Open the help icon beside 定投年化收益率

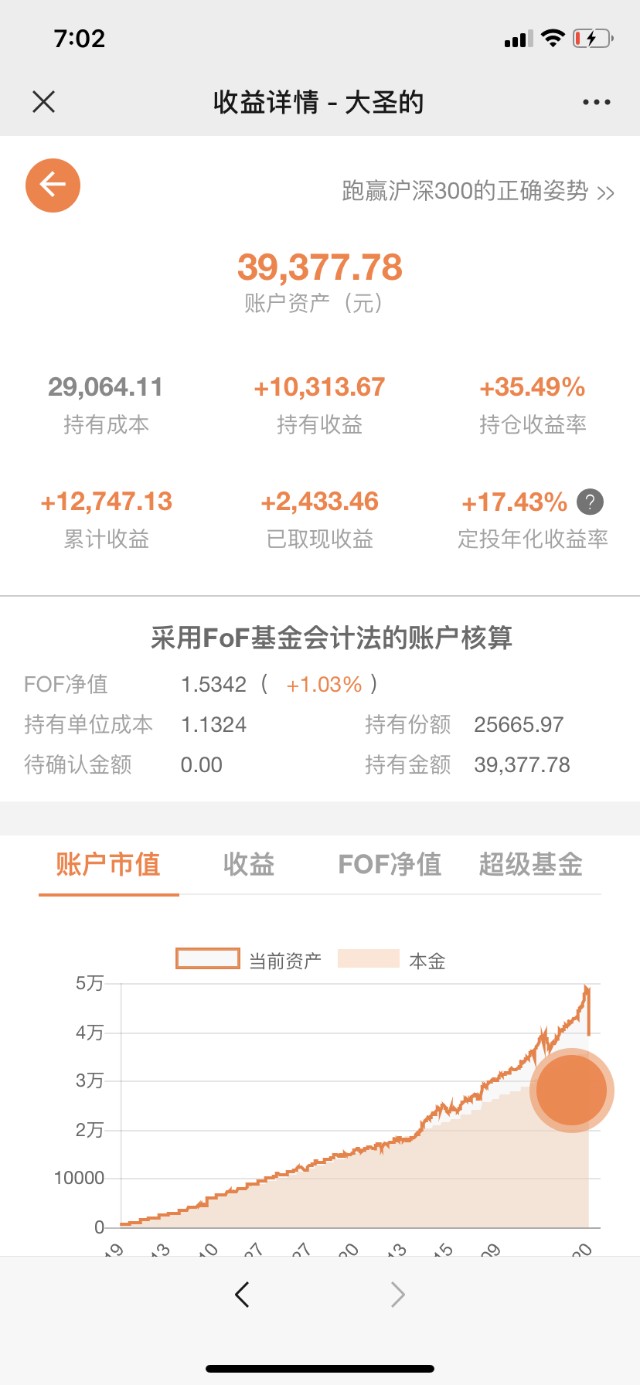(591, 502)
